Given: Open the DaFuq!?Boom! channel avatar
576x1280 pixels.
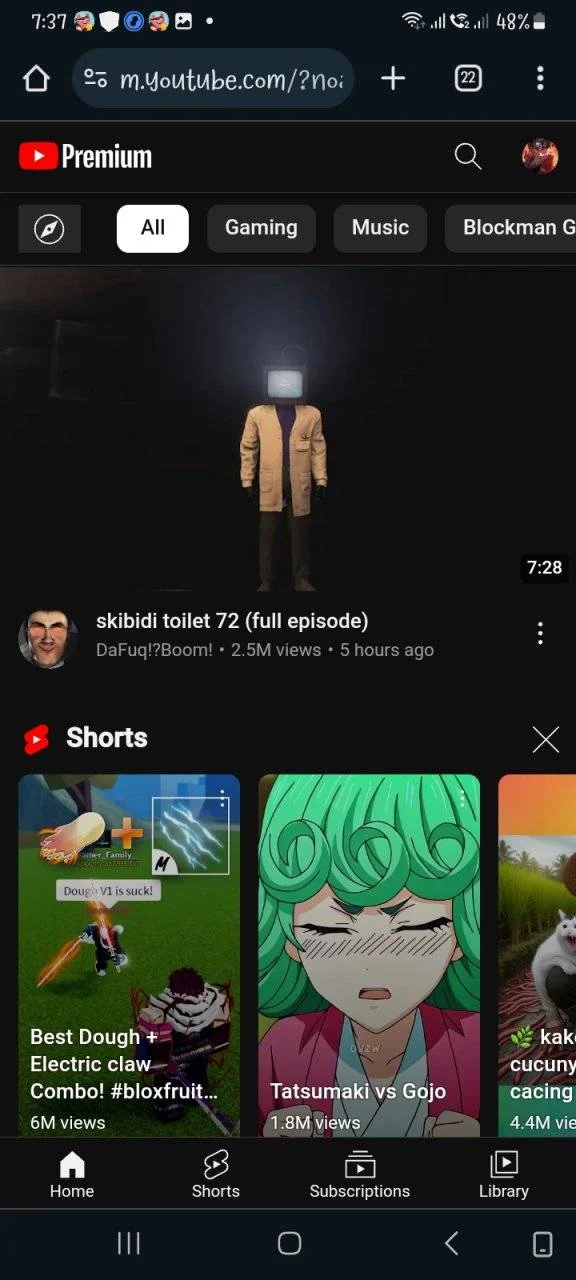Looking at the screenshot, I should (x=48, y=639).
